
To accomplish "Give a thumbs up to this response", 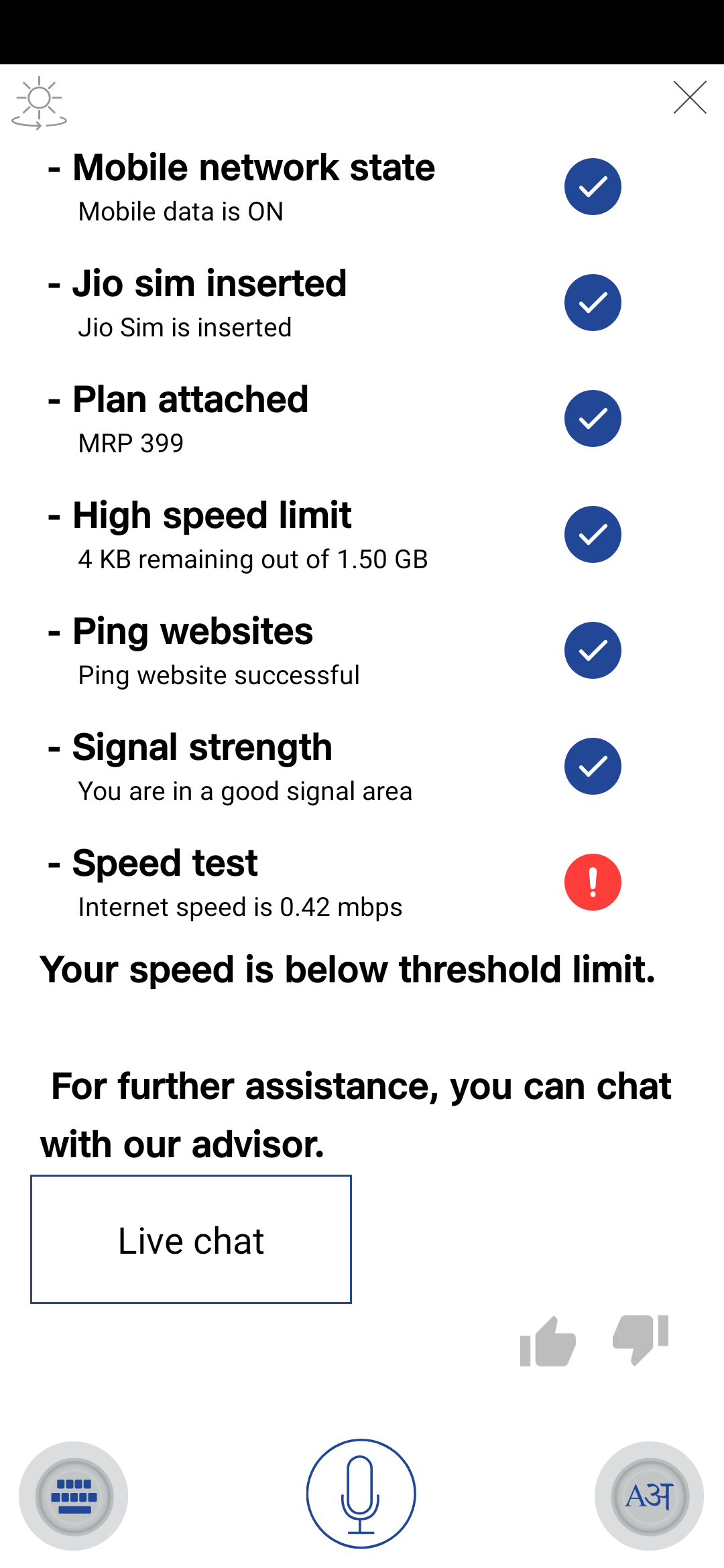I will pyautogui.click(x=548, y=1341).
